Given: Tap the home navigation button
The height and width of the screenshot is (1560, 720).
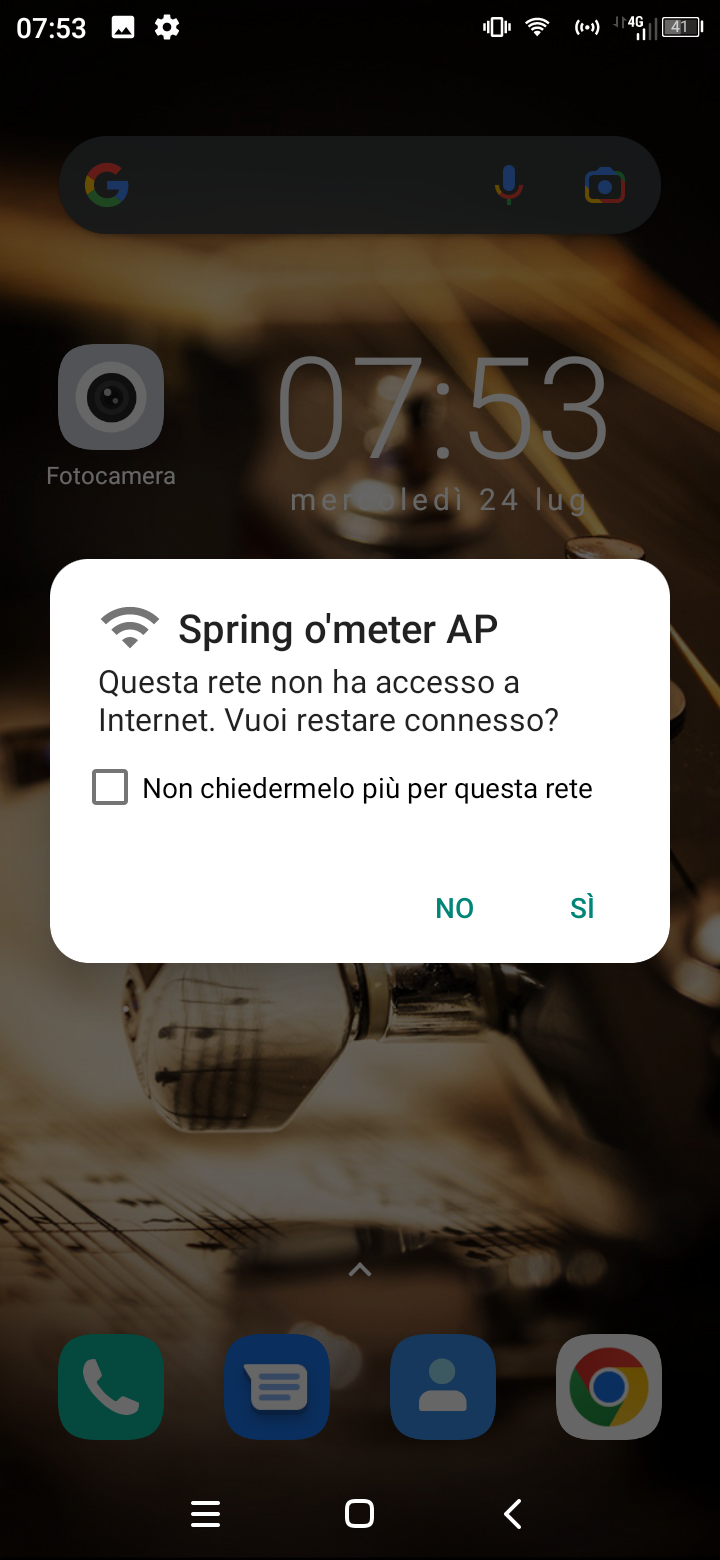Looking at the screenshot, I should tap(359, 1514).
